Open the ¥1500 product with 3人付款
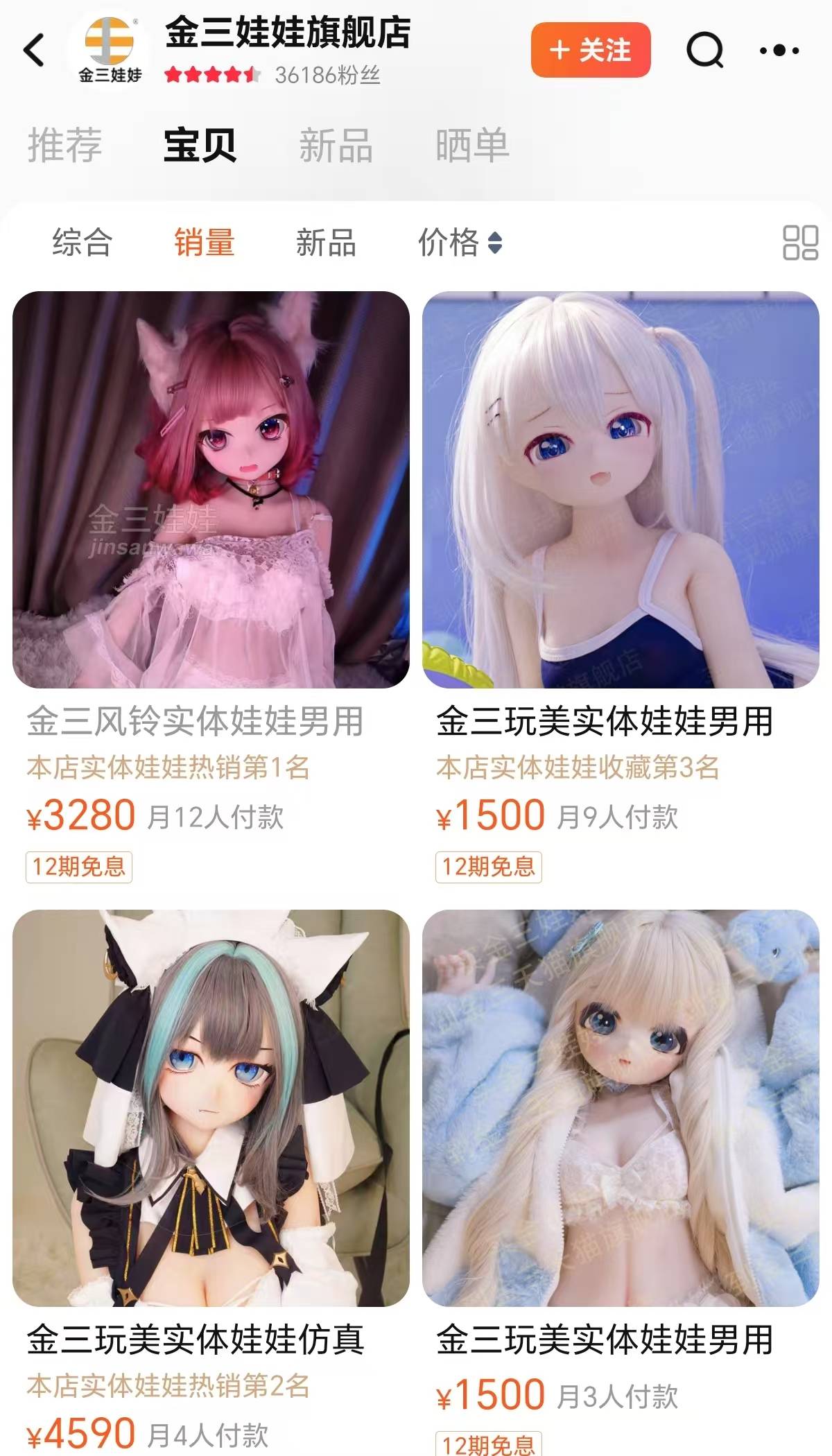 [621, 1108]
